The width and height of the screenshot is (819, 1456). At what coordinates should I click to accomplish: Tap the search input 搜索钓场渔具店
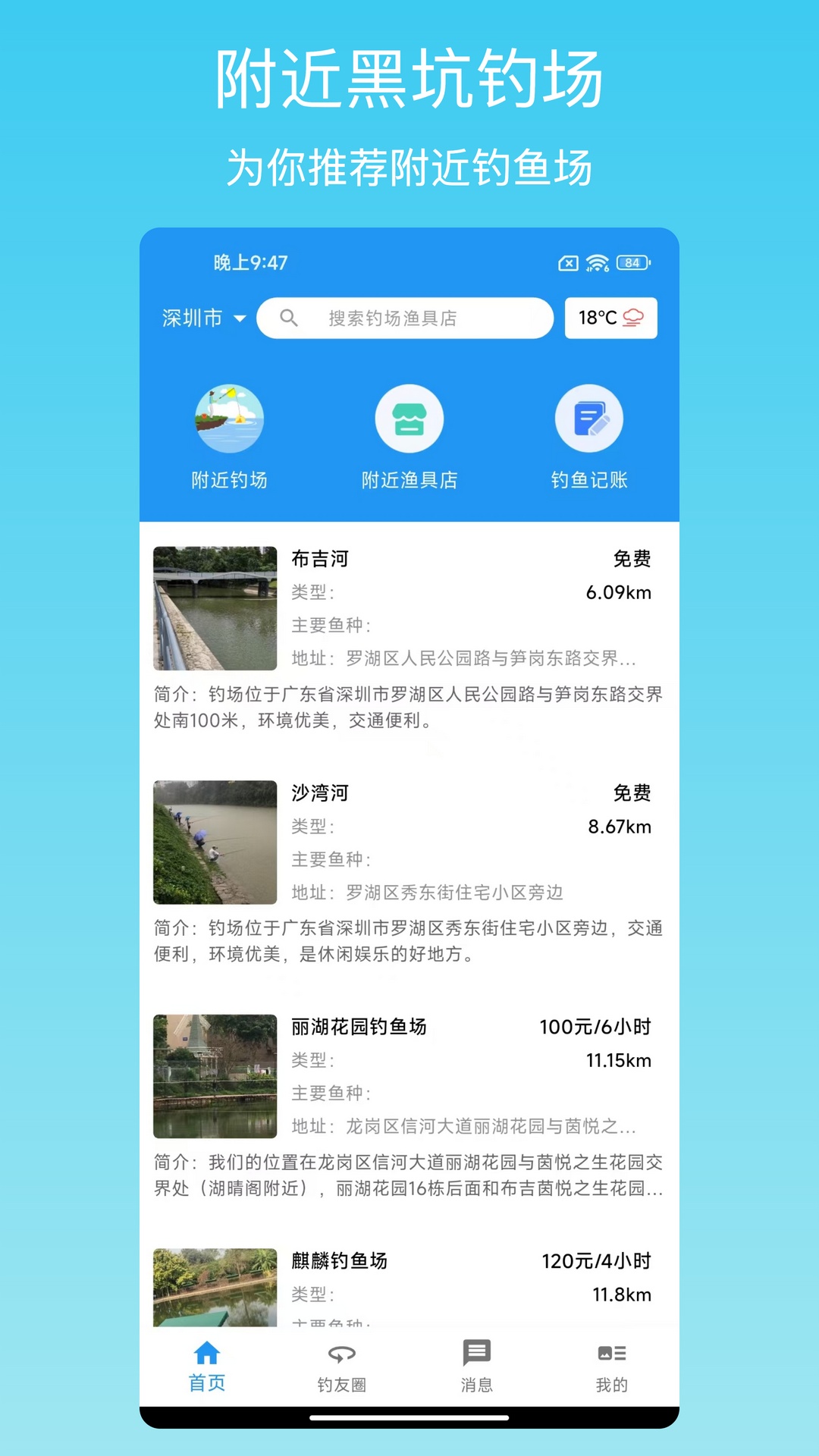pos(409,318)
